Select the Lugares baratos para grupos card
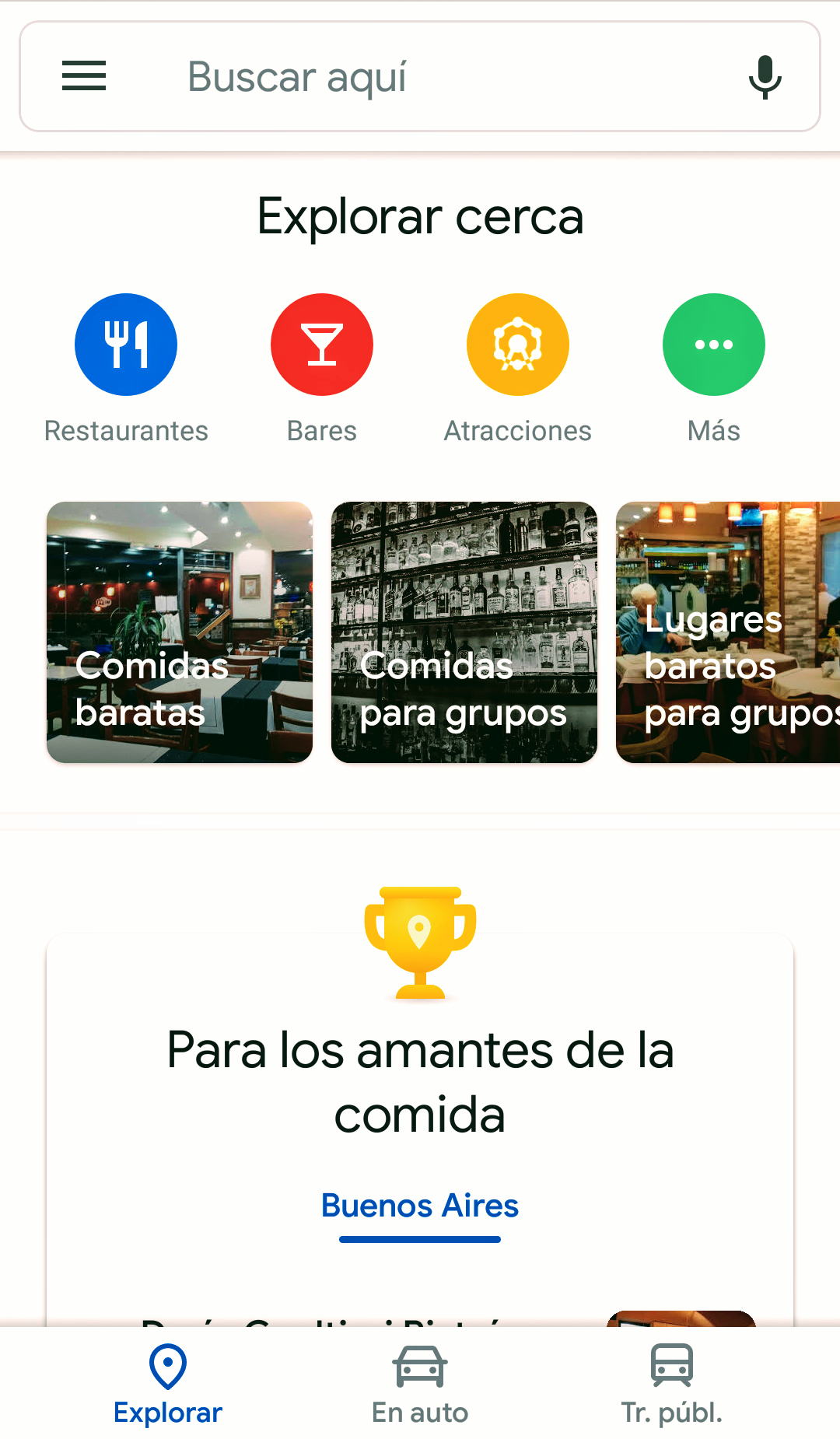 [x=728, y=632]
